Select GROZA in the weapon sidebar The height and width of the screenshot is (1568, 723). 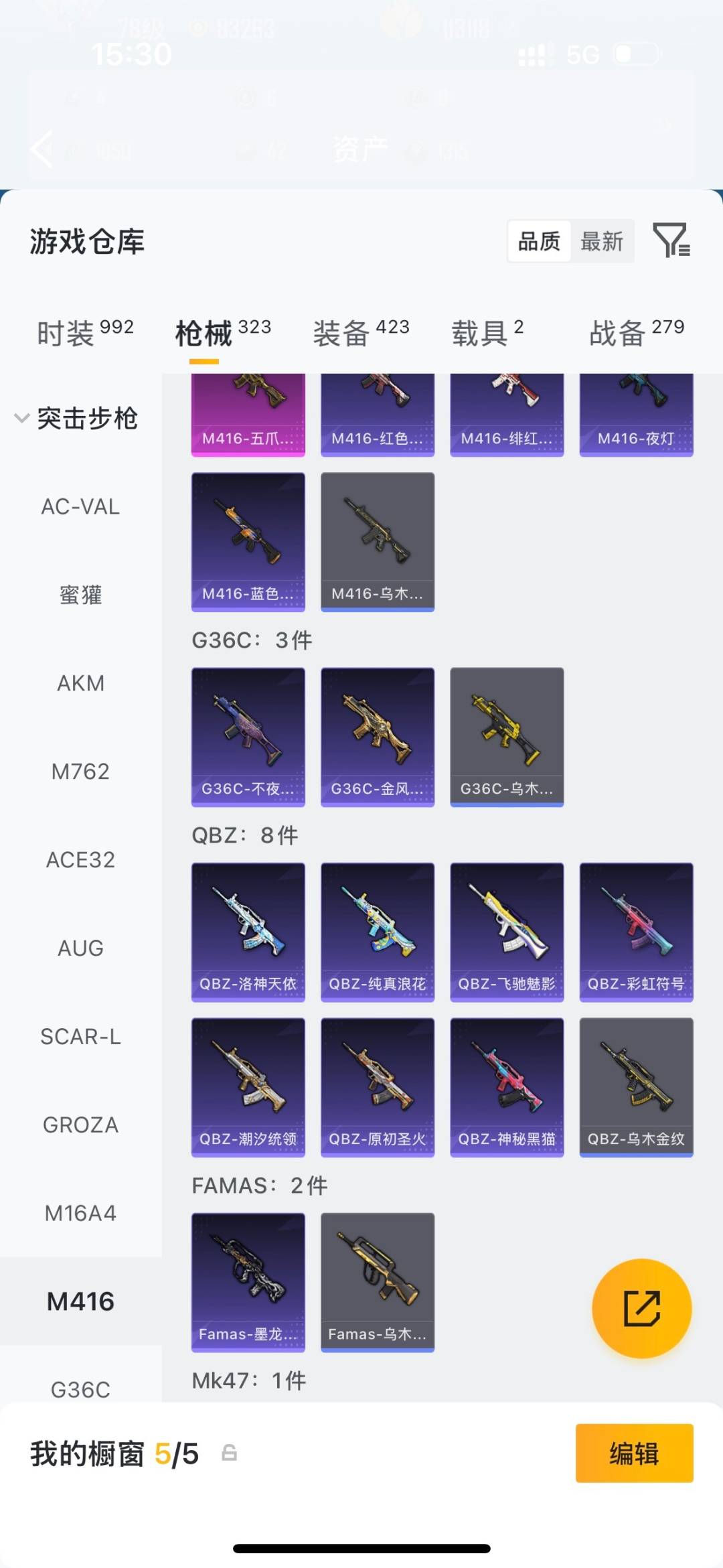pos(80,1125)
